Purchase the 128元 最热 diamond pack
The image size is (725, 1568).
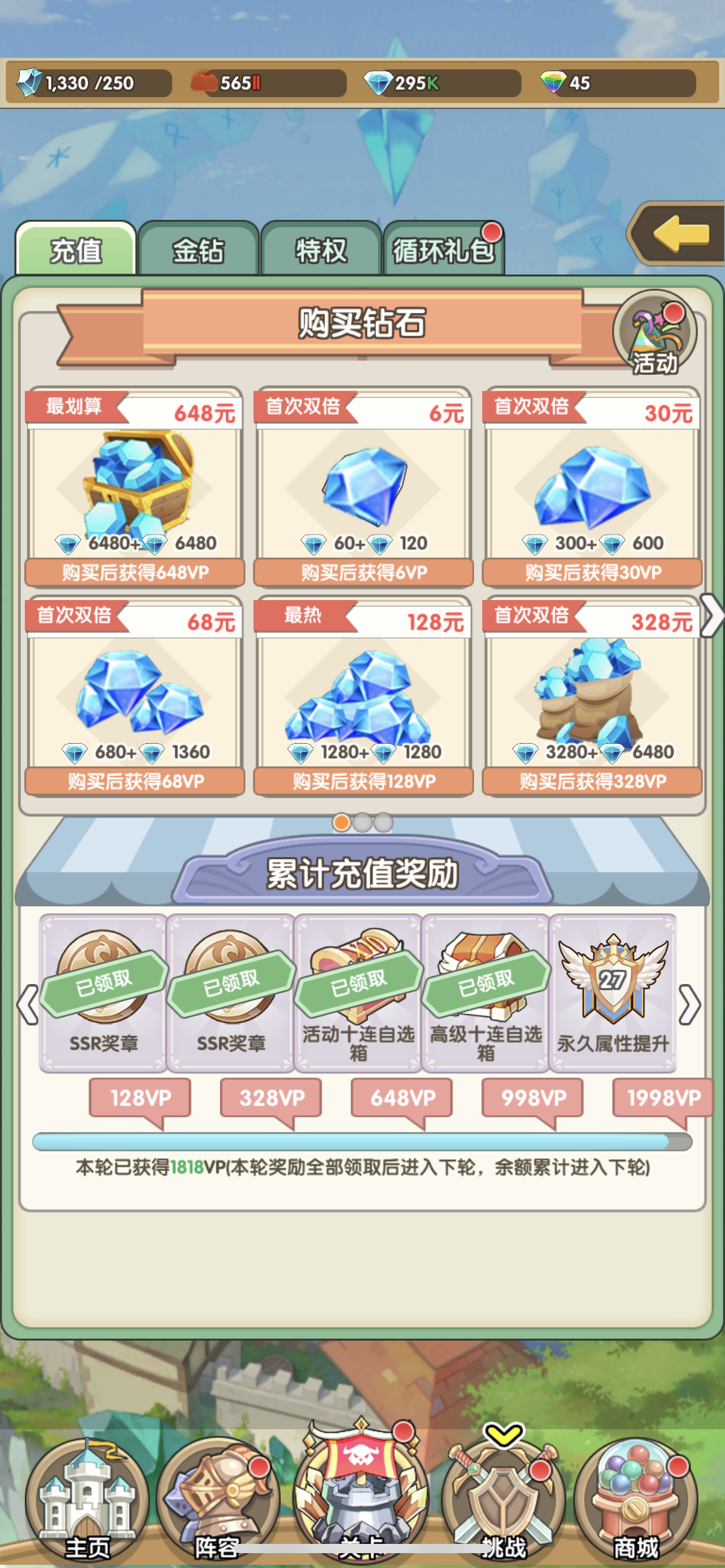[x=363, y=696]
